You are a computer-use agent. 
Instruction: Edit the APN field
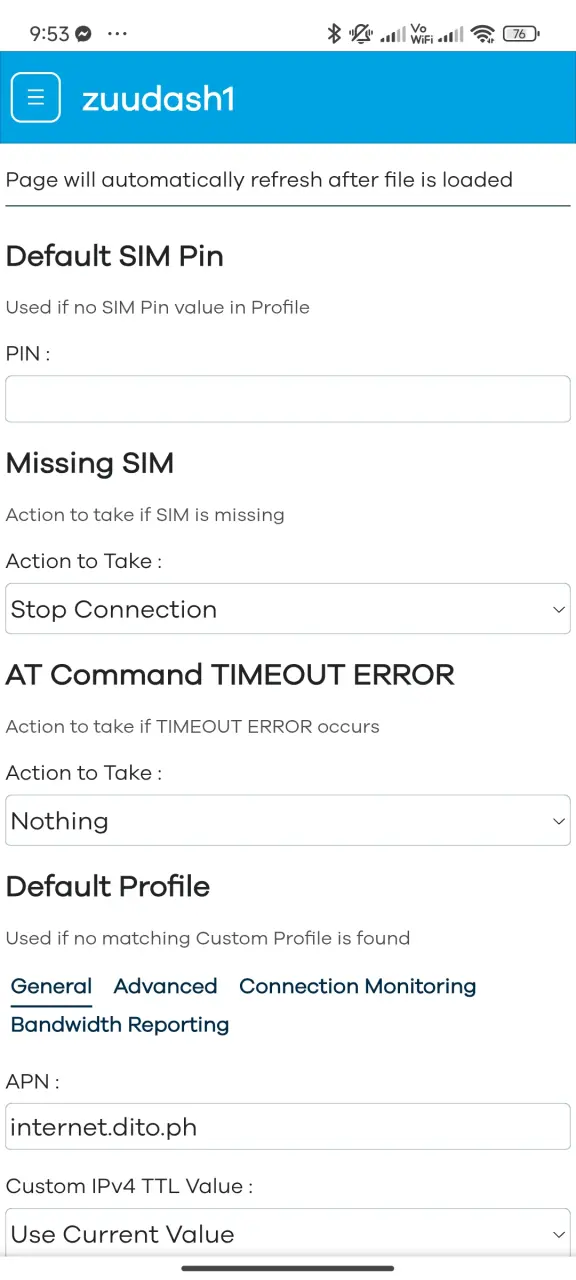click(x=288, y=1127)
